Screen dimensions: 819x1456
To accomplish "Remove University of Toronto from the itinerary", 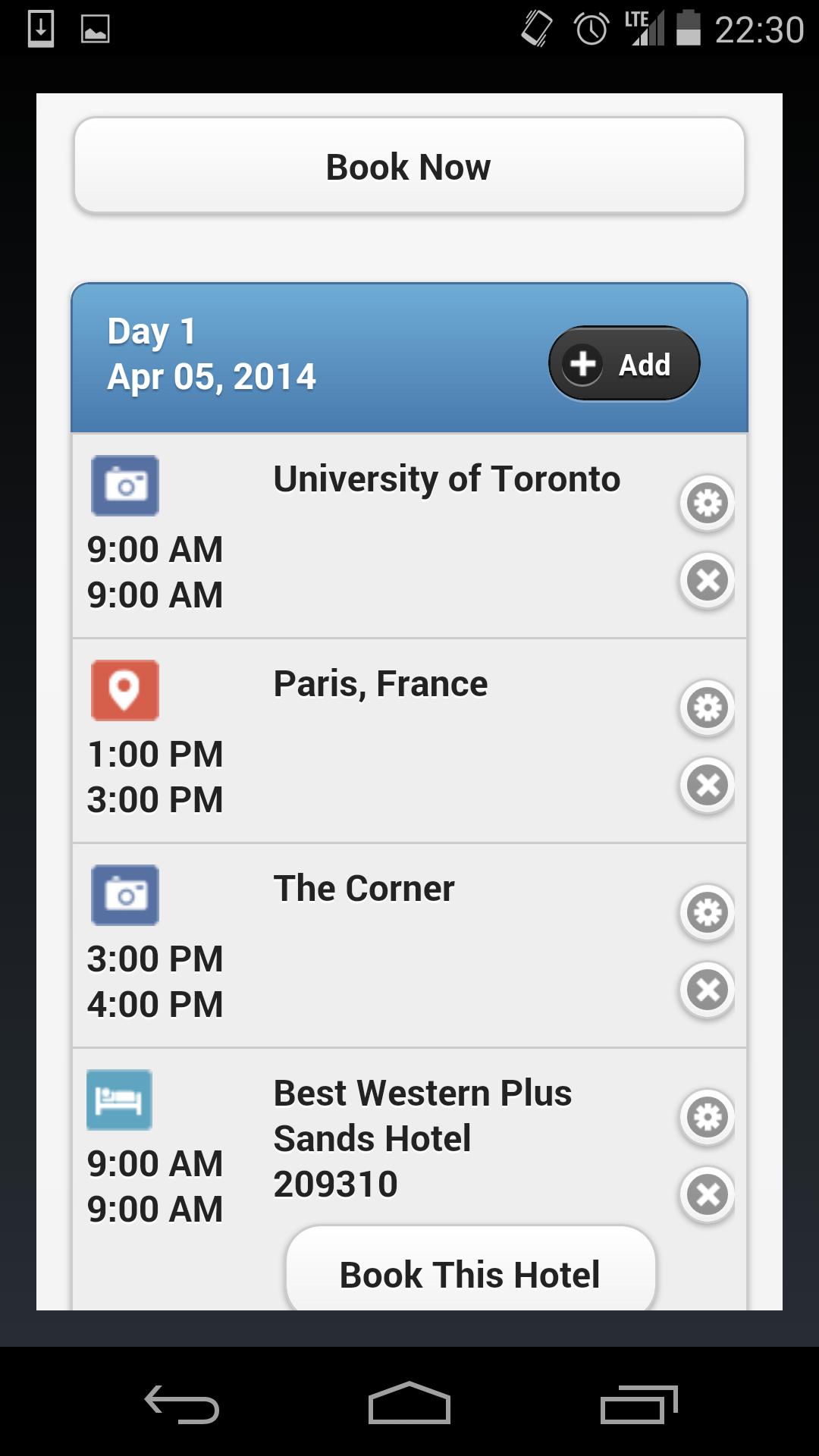I will 707,581.
